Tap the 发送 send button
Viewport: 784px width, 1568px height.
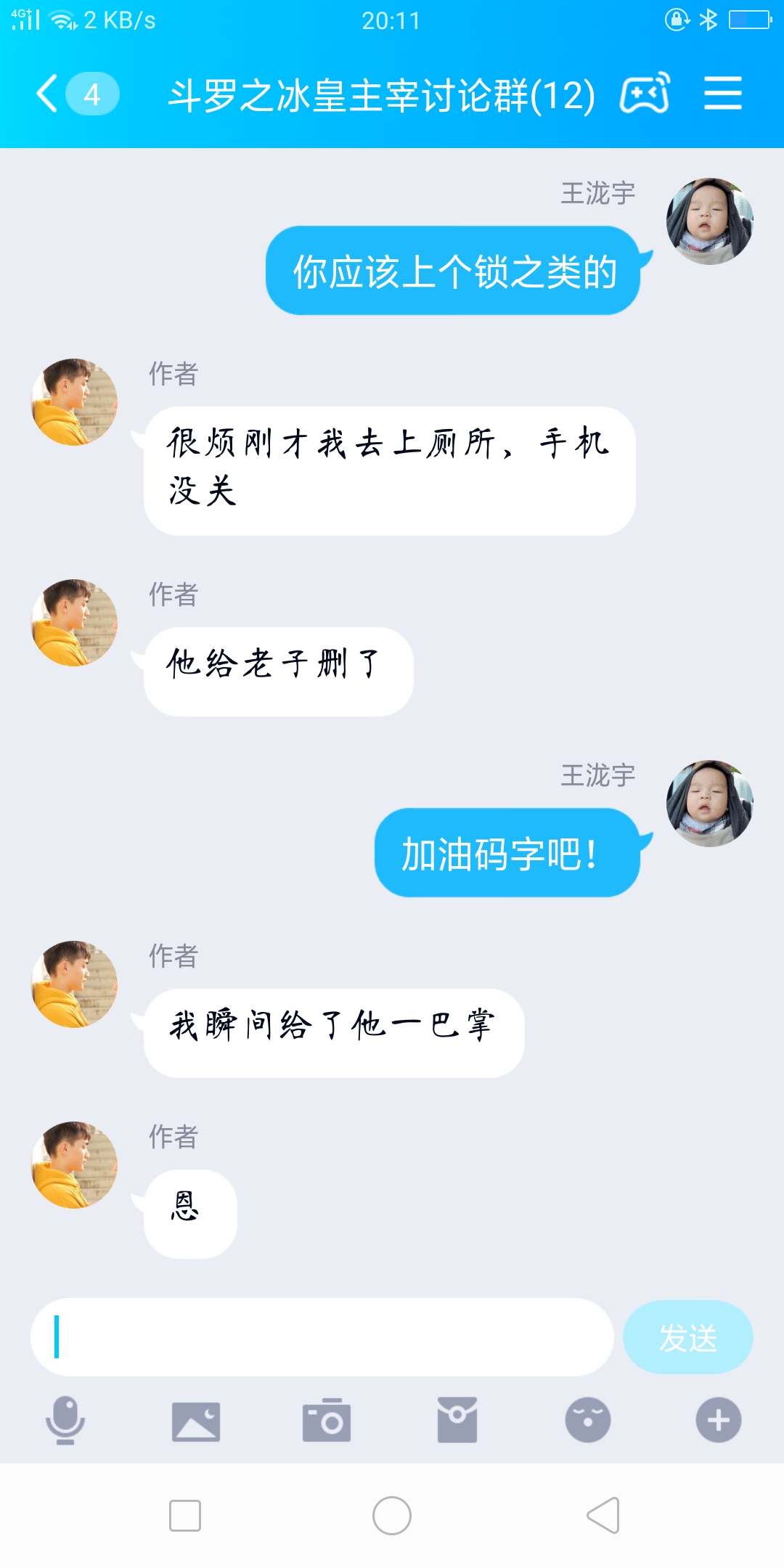(x=687, y=1337)
